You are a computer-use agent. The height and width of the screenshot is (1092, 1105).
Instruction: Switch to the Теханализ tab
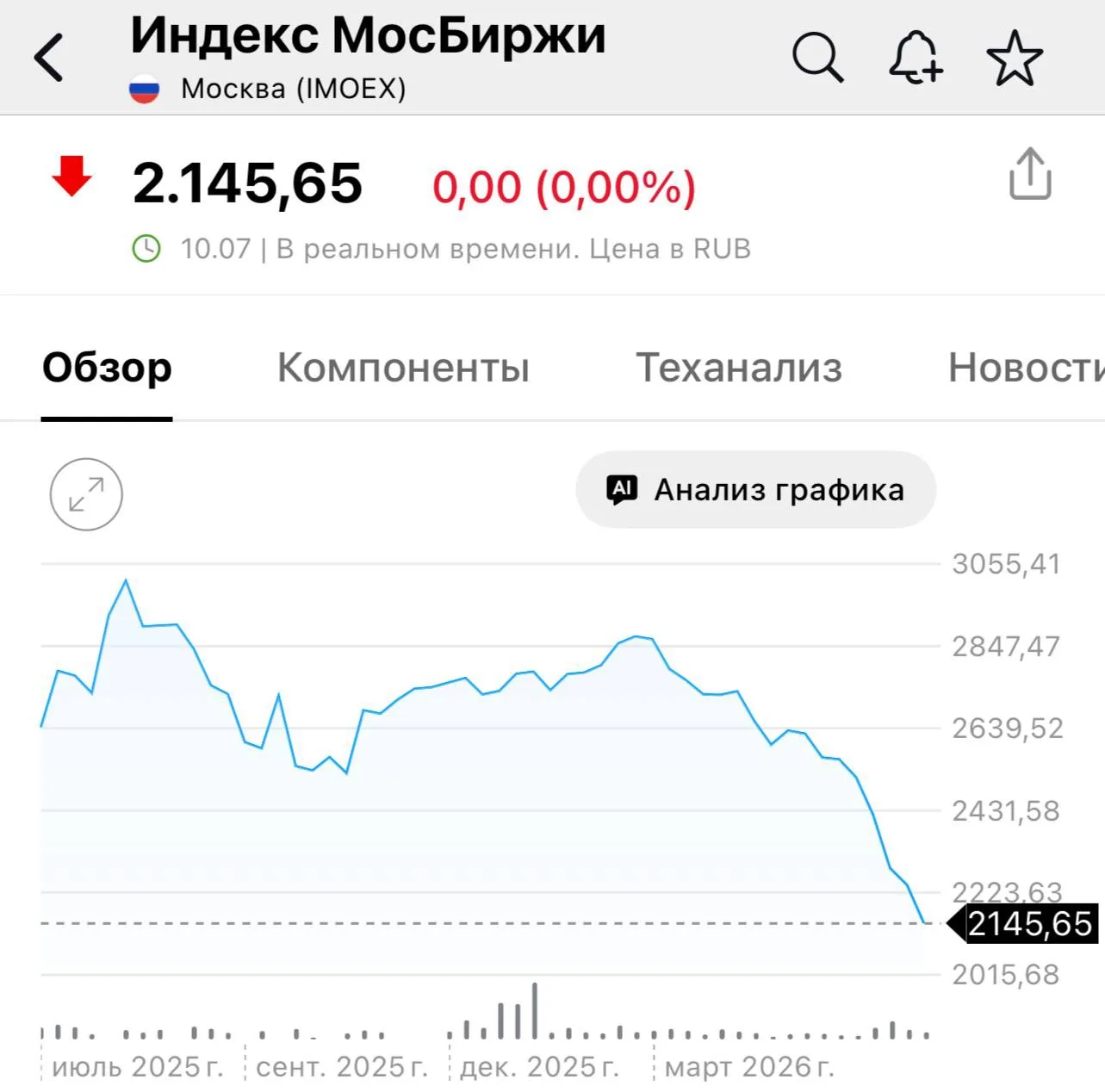coord(739,368)
